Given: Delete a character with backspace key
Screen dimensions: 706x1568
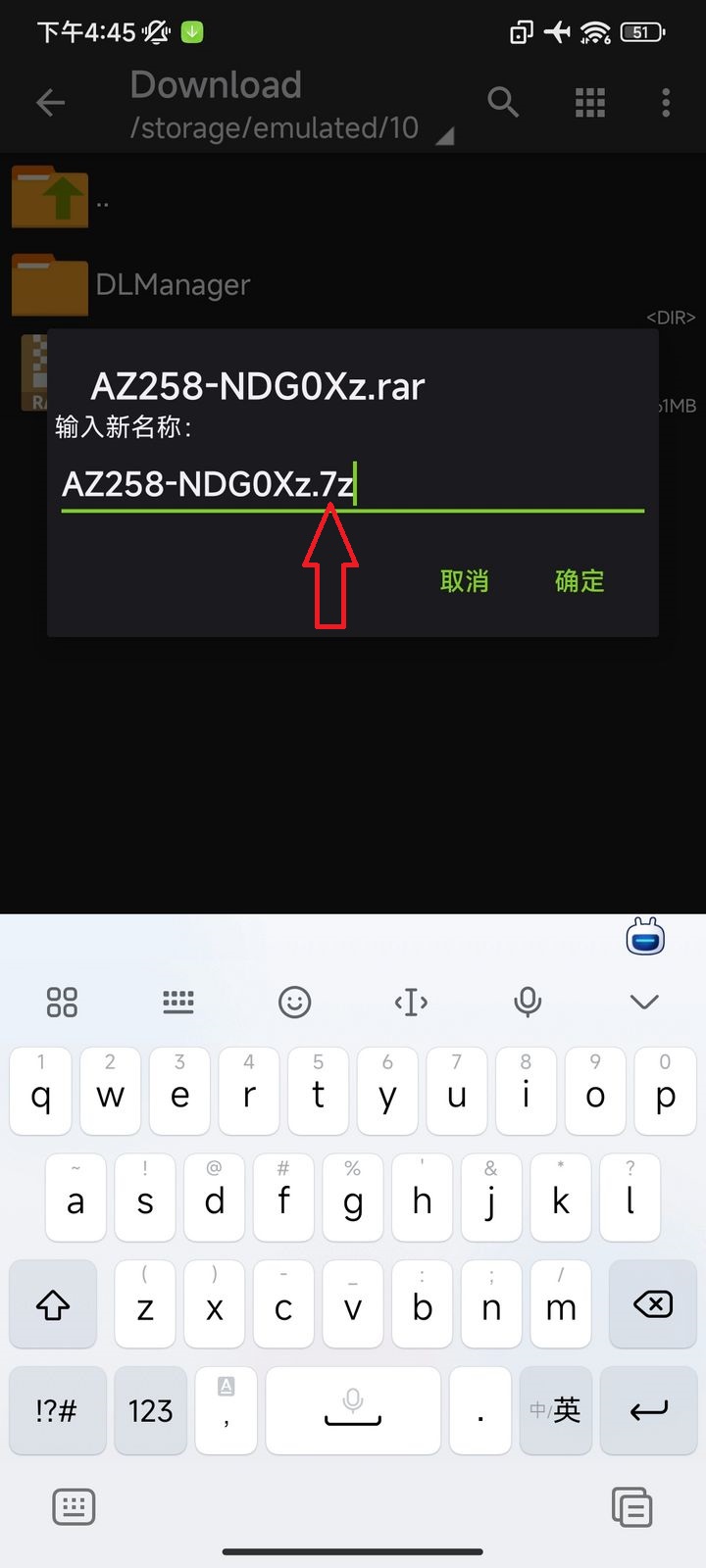Looking at the screenshot, I should [x=652, y=1305].
